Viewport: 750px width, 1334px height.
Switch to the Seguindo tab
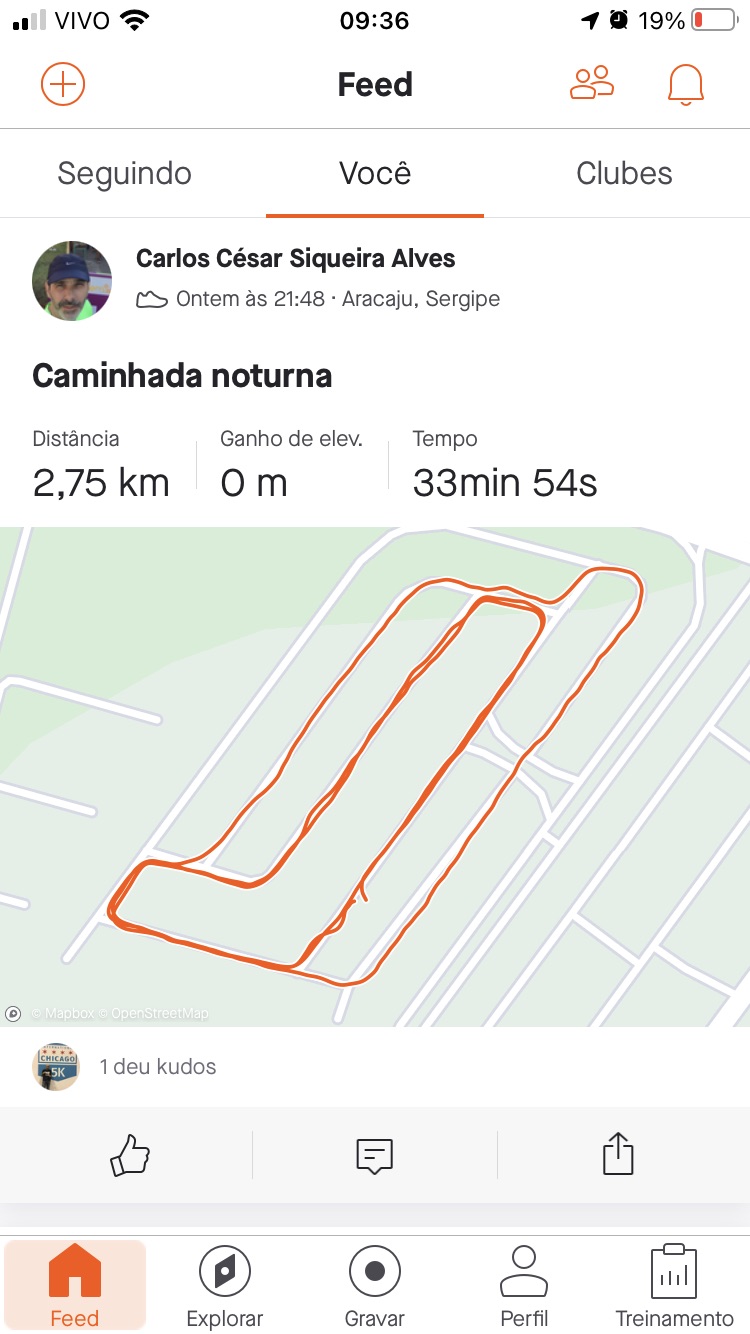point(124,173)
